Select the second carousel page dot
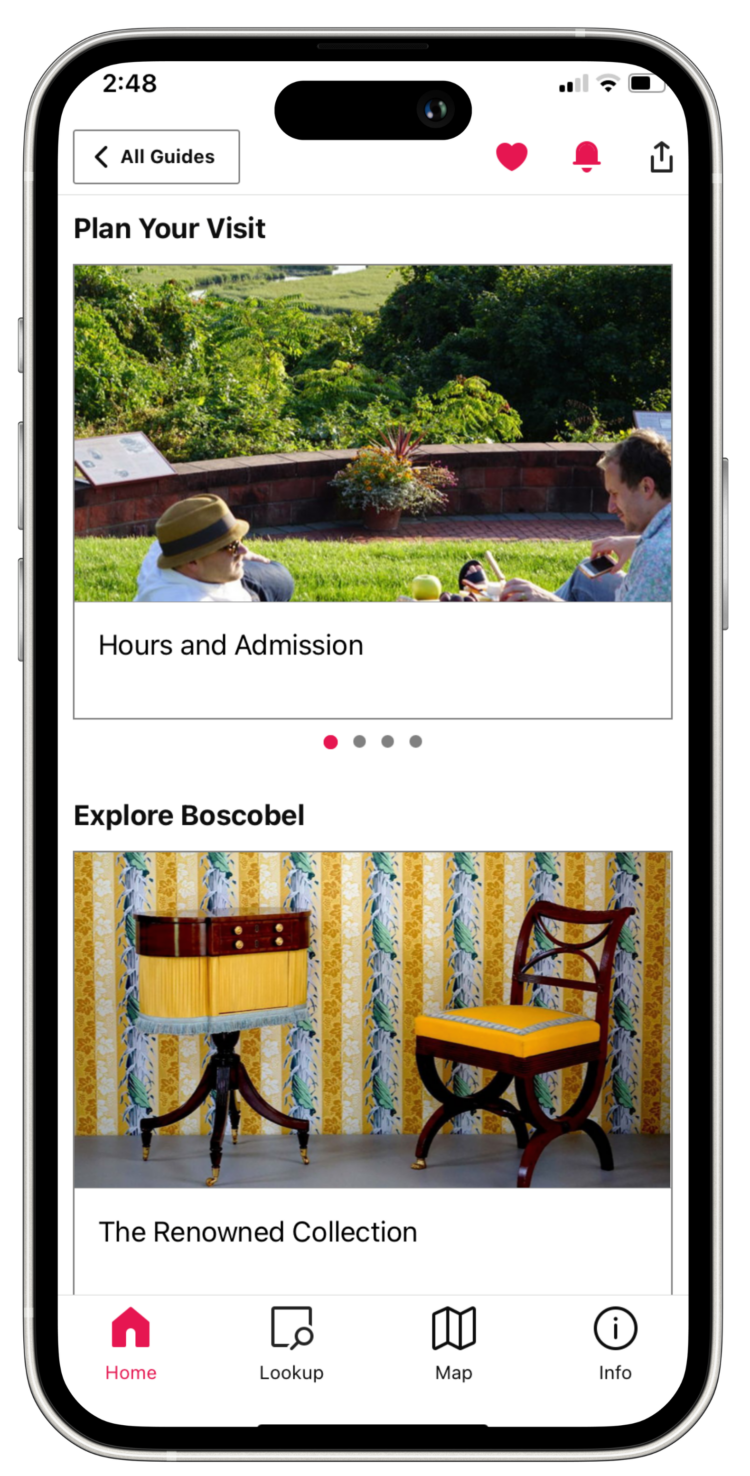Viewport: 750px width, 1476px height. pos(359,742)
